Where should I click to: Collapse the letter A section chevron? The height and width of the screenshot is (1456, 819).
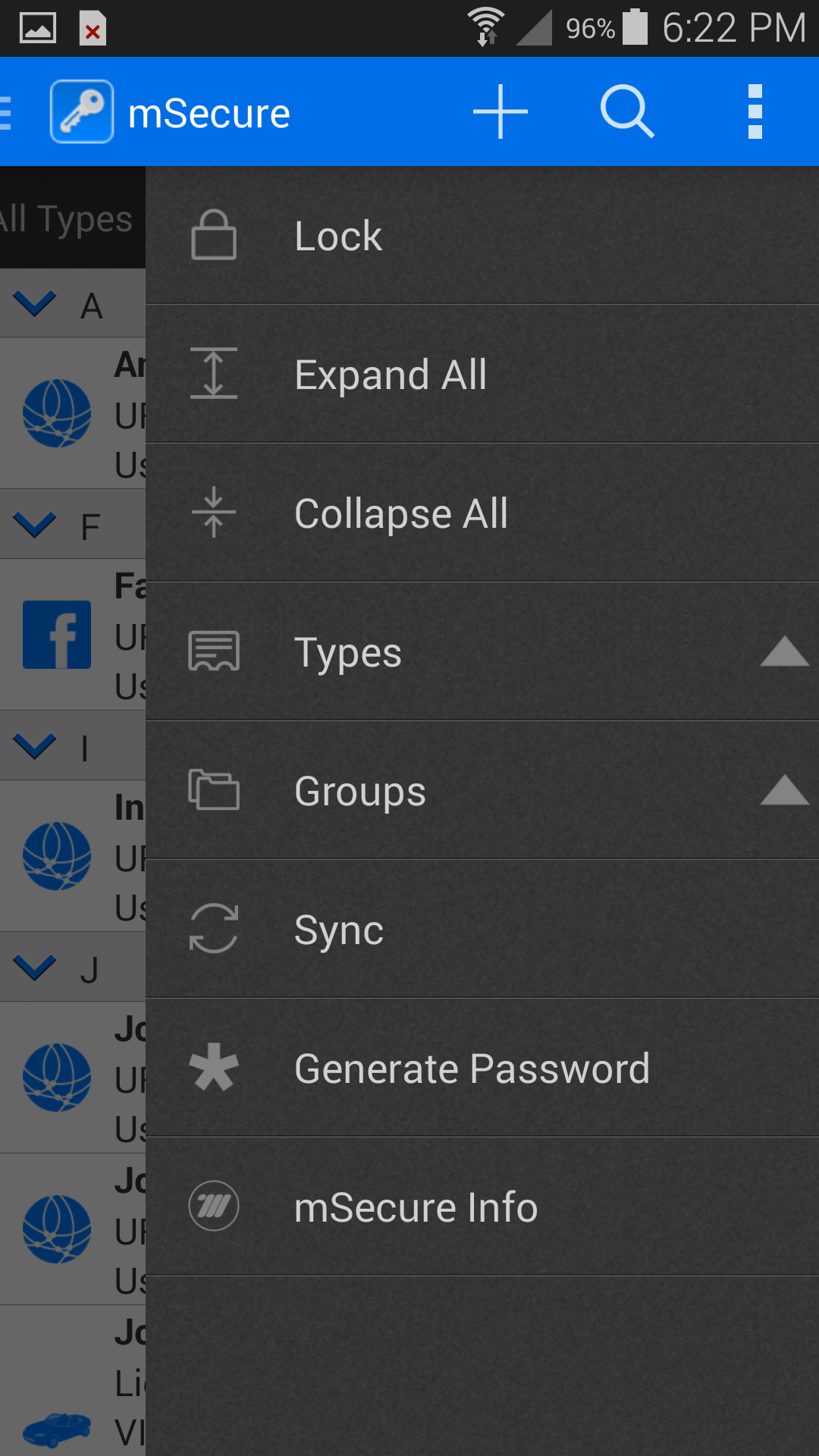(x=34, y=303)
